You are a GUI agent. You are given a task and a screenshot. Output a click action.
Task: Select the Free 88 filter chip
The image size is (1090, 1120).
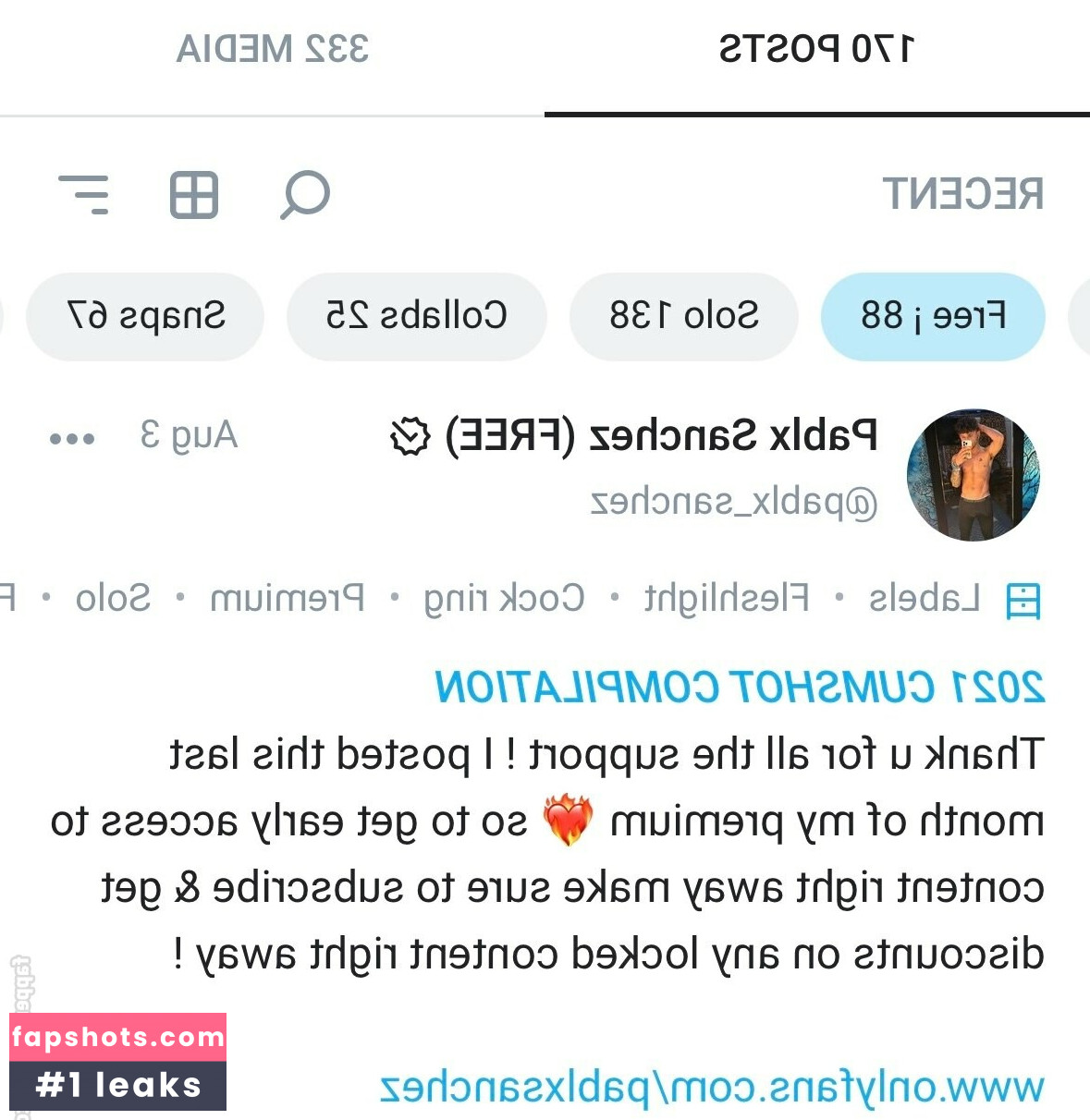(933, 317)
